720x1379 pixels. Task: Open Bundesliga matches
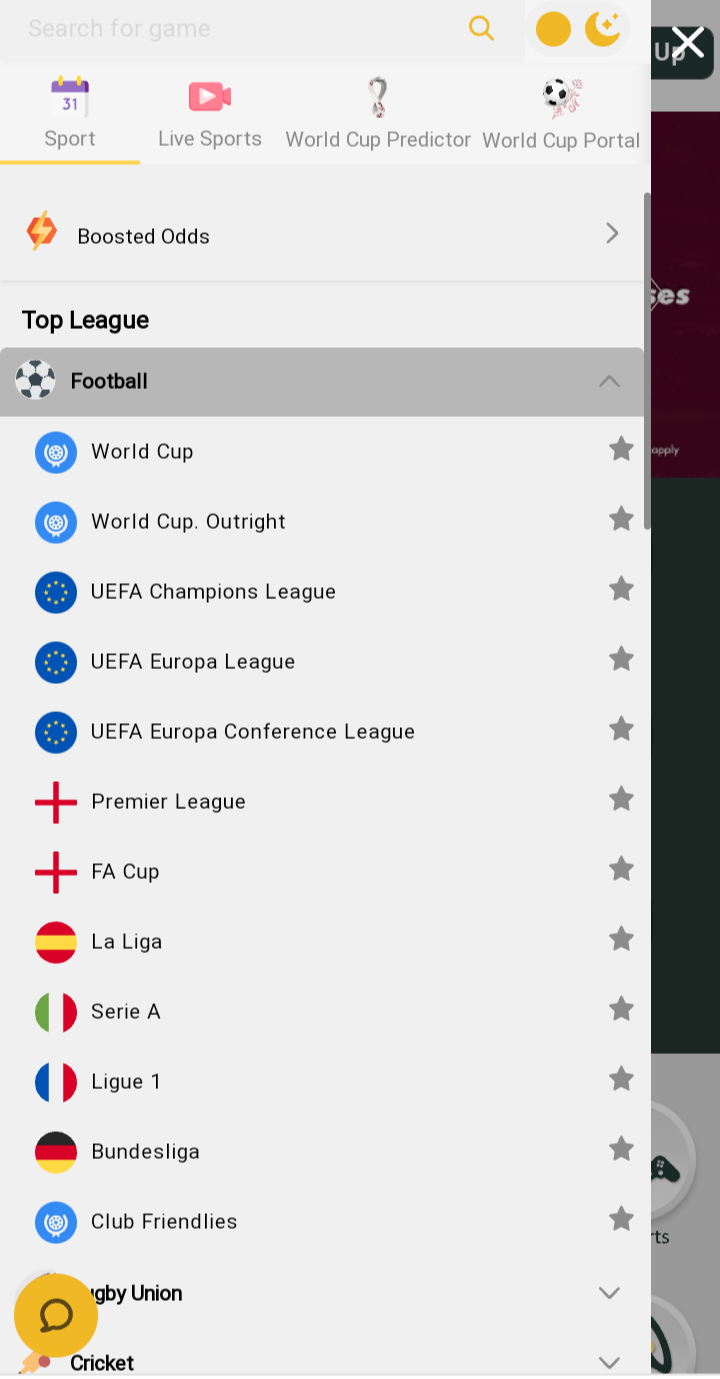tap(145, 1152)
